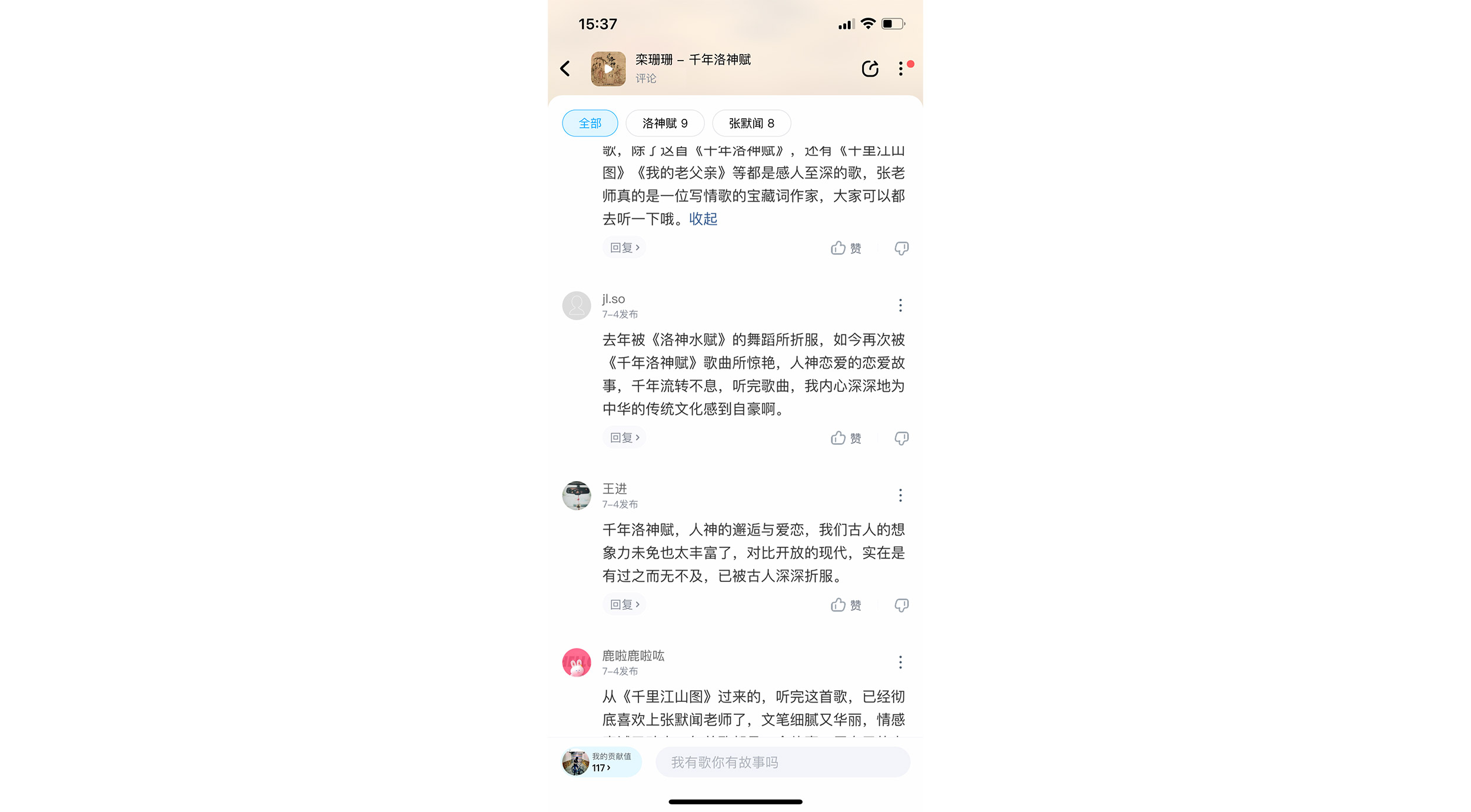
Task: Like 王进's comment
Action: click(x=846, y=605)
